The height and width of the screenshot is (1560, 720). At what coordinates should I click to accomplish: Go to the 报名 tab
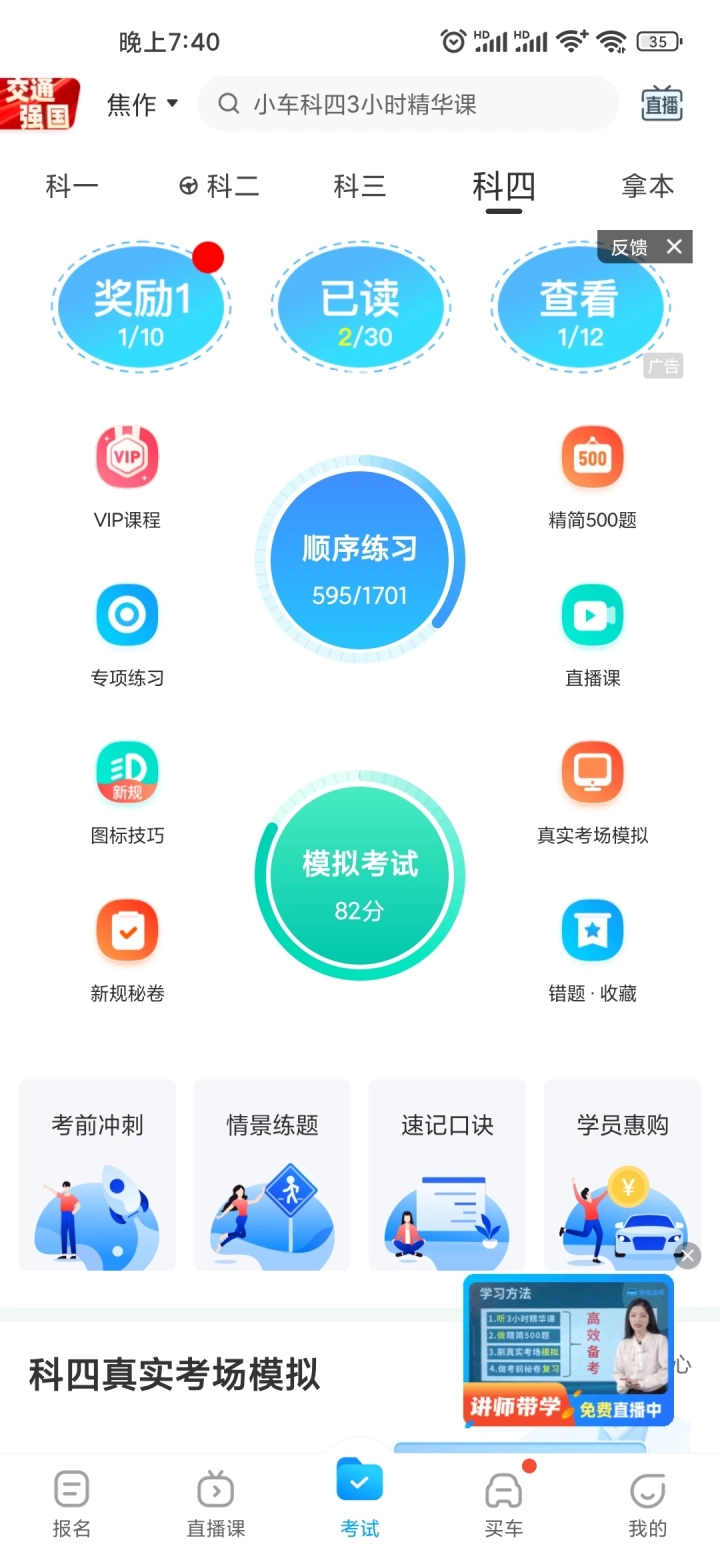(x=72, y=1503)
